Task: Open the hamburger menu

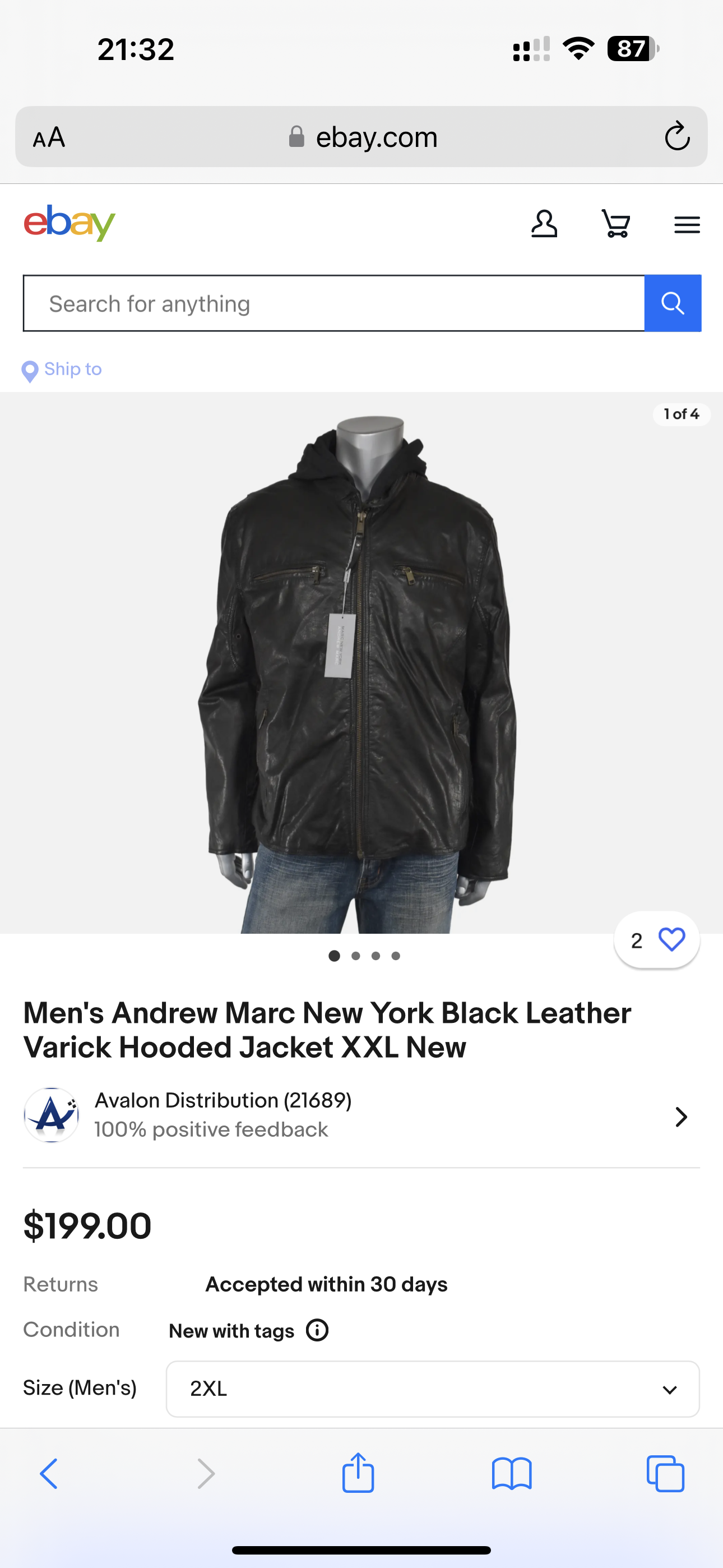Action: 687,225
